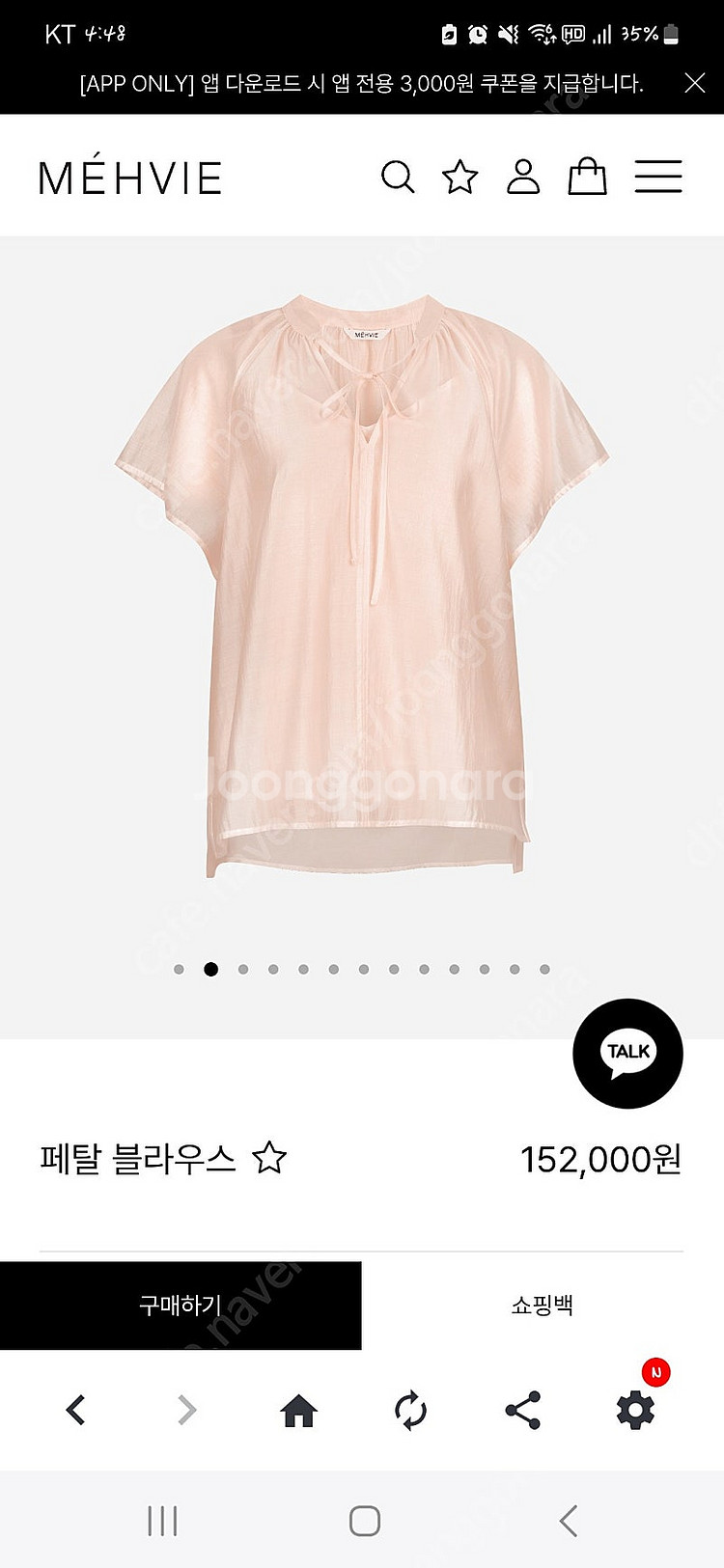
Task: Go back in the browser toolbar
Action: point(75,1411)
